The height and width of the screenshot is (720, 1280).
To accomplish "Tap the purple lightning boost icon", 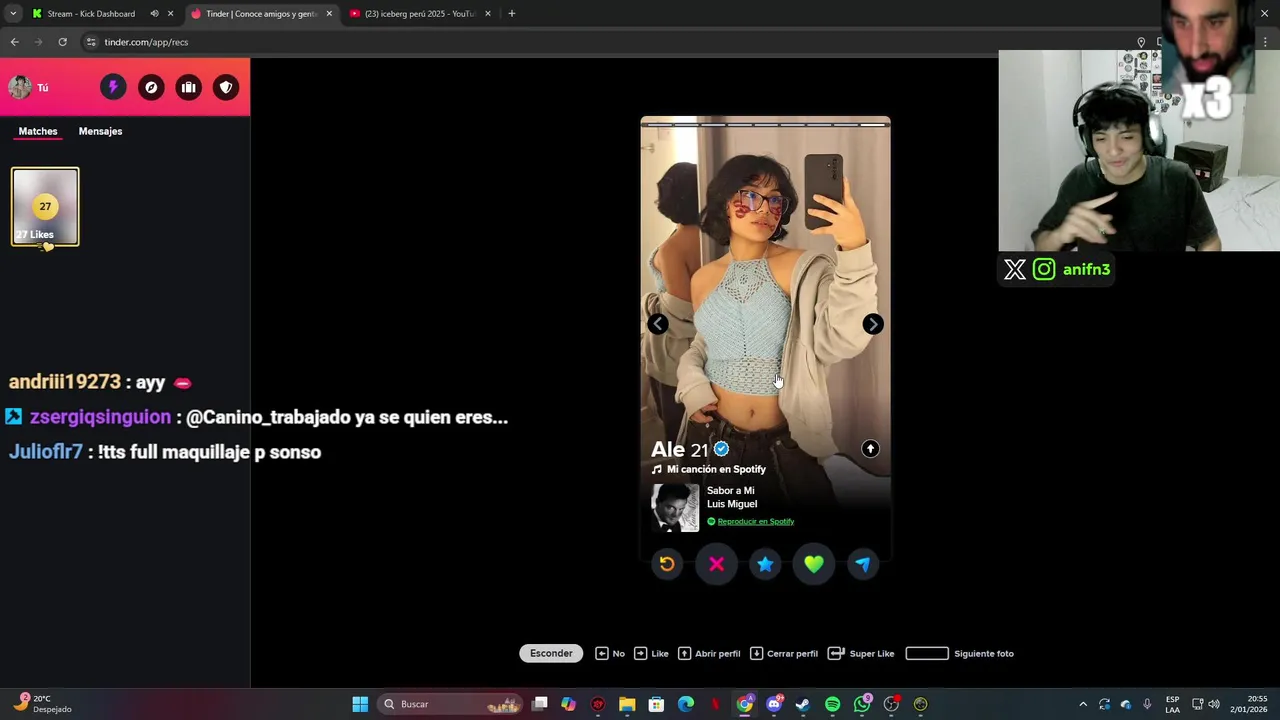I will click(113, 87).
